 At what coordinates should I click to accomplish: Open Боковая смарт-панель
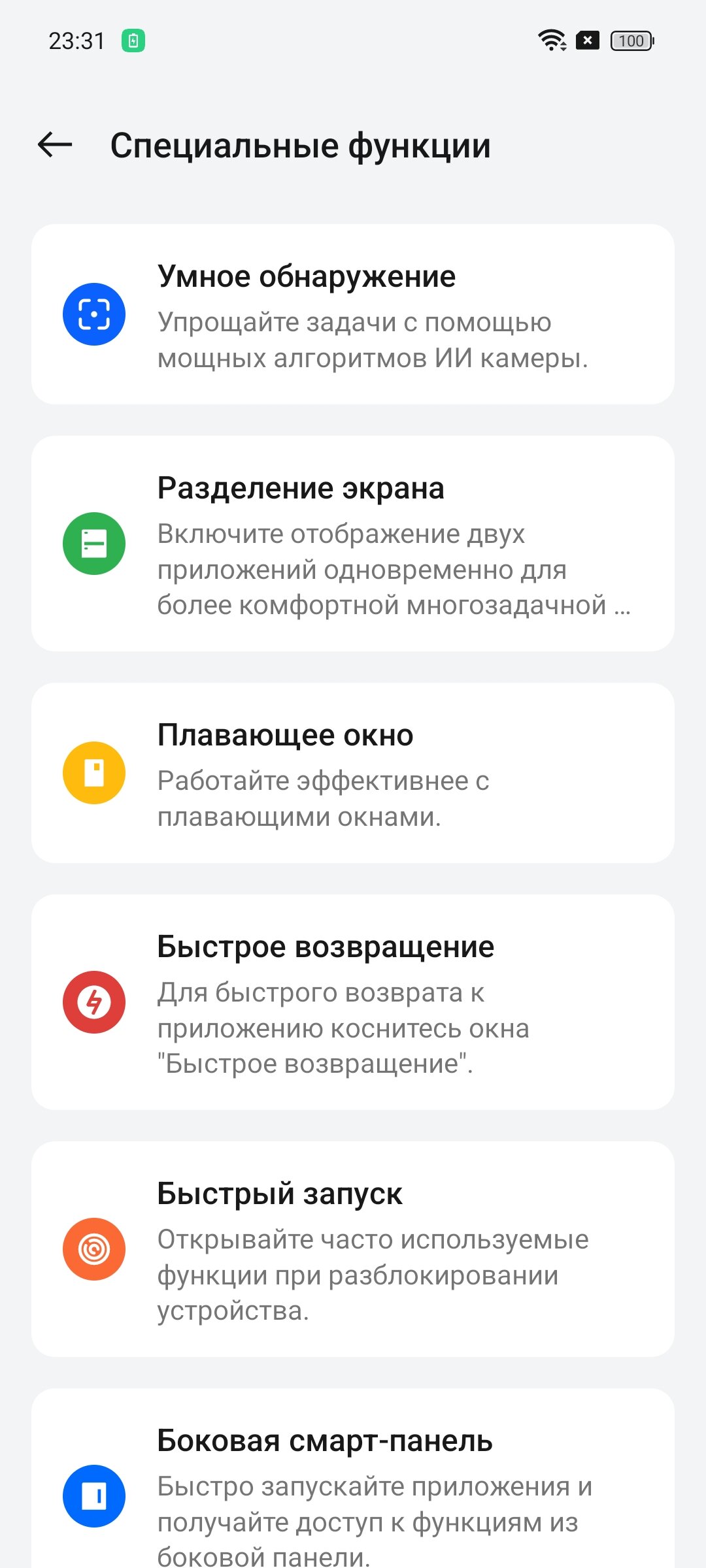click(x=353, y=1478)
